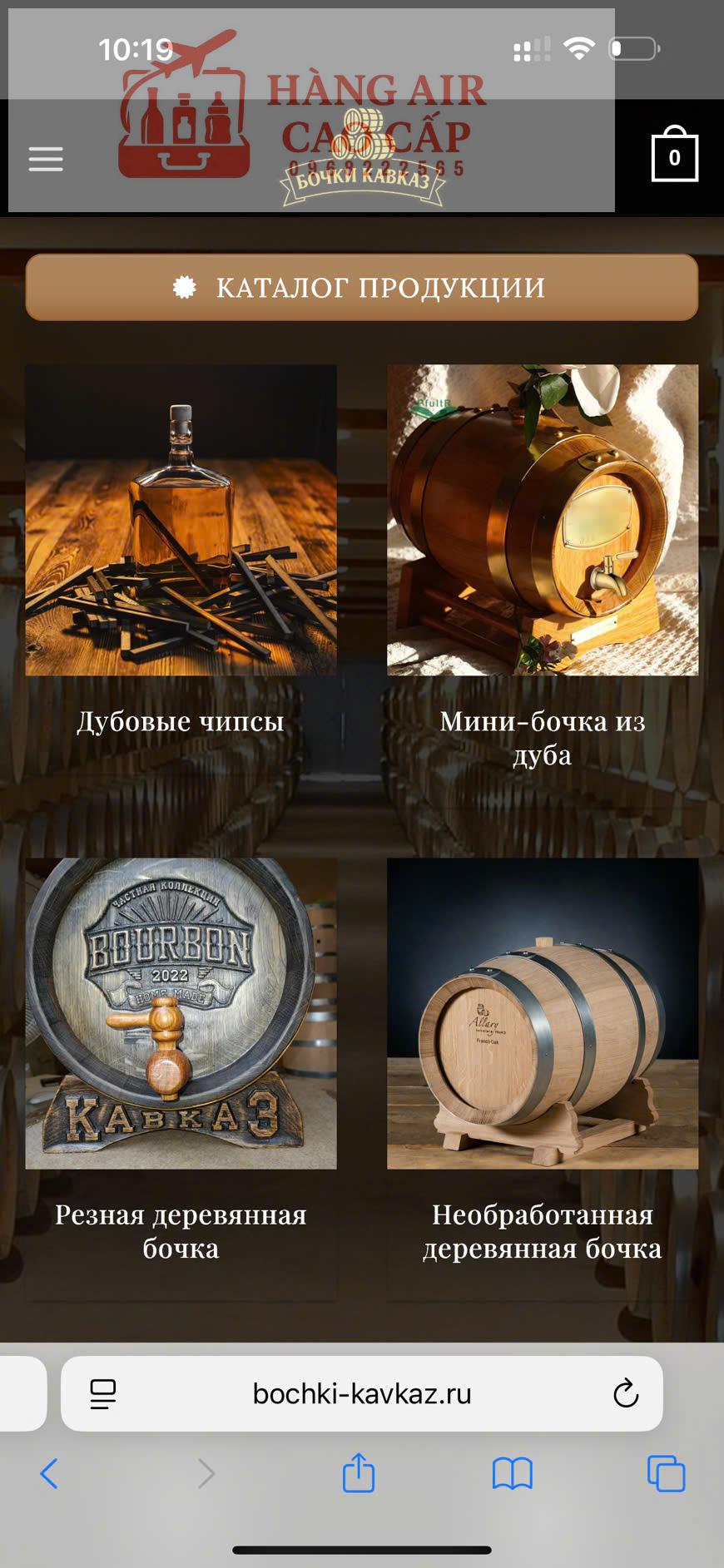Open Safari page settings menu
Viewport: 724px width, 1568px height.
point(103,1393)
